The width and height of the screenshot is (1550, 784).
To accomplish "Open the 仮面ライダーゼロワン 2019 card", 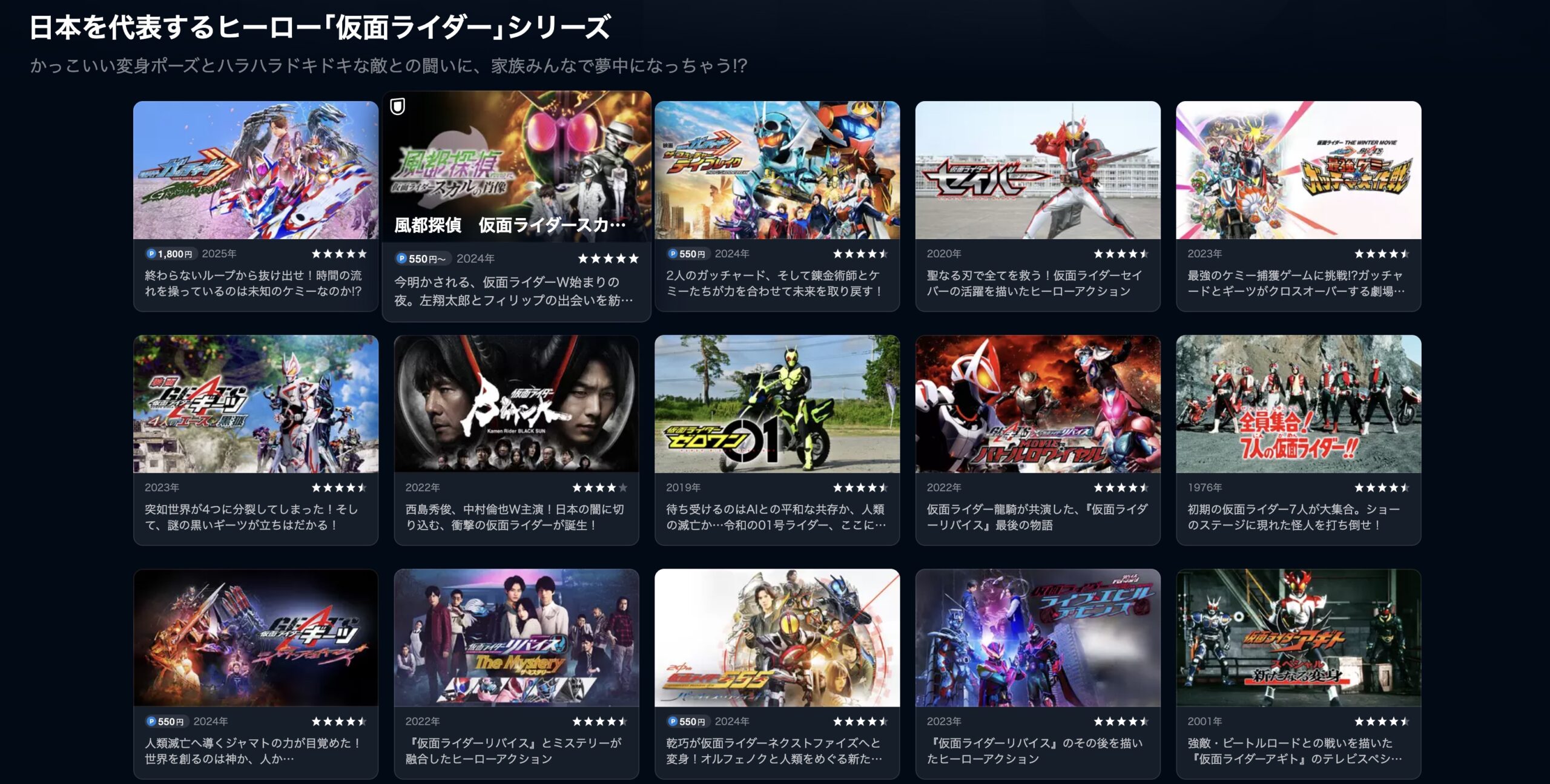I will (777, 404).
